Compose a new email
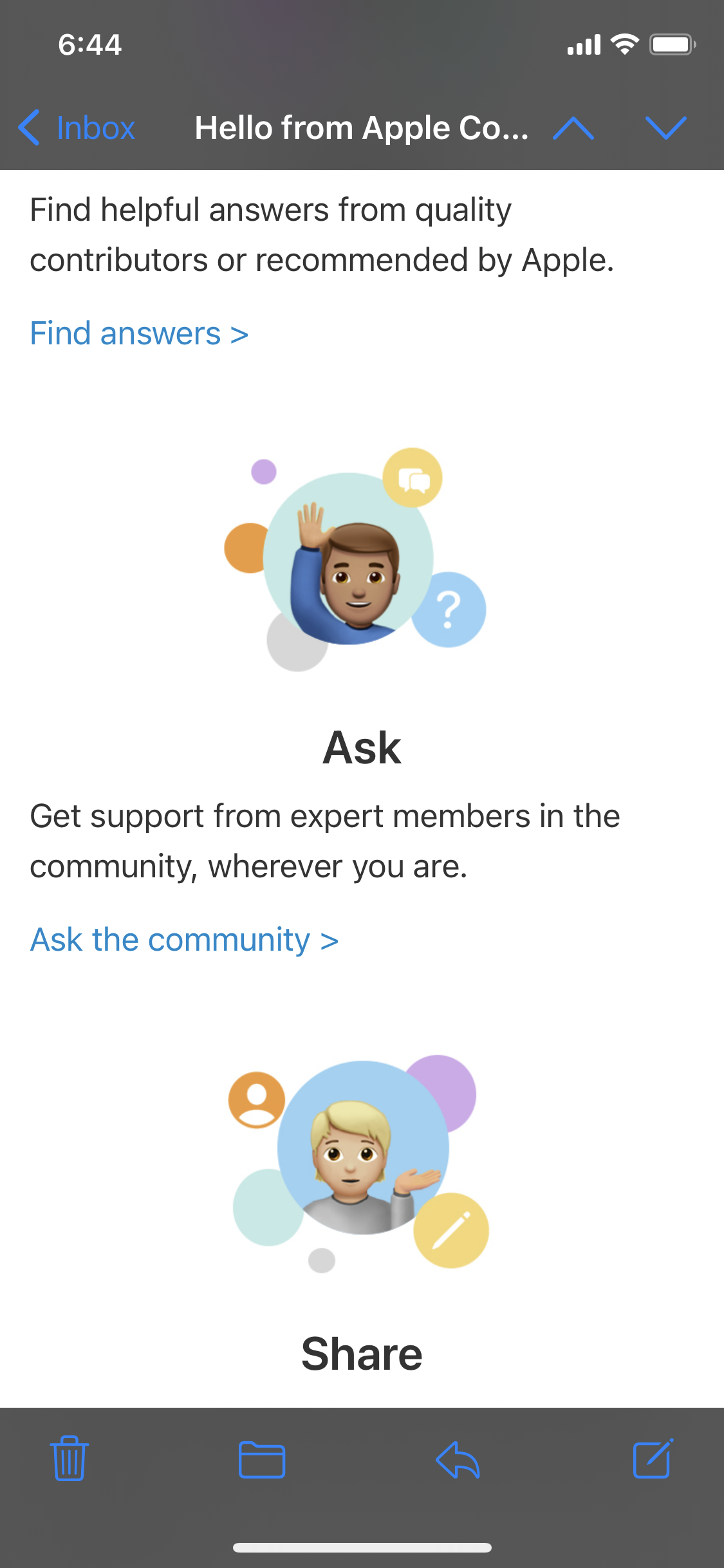 653,1459
